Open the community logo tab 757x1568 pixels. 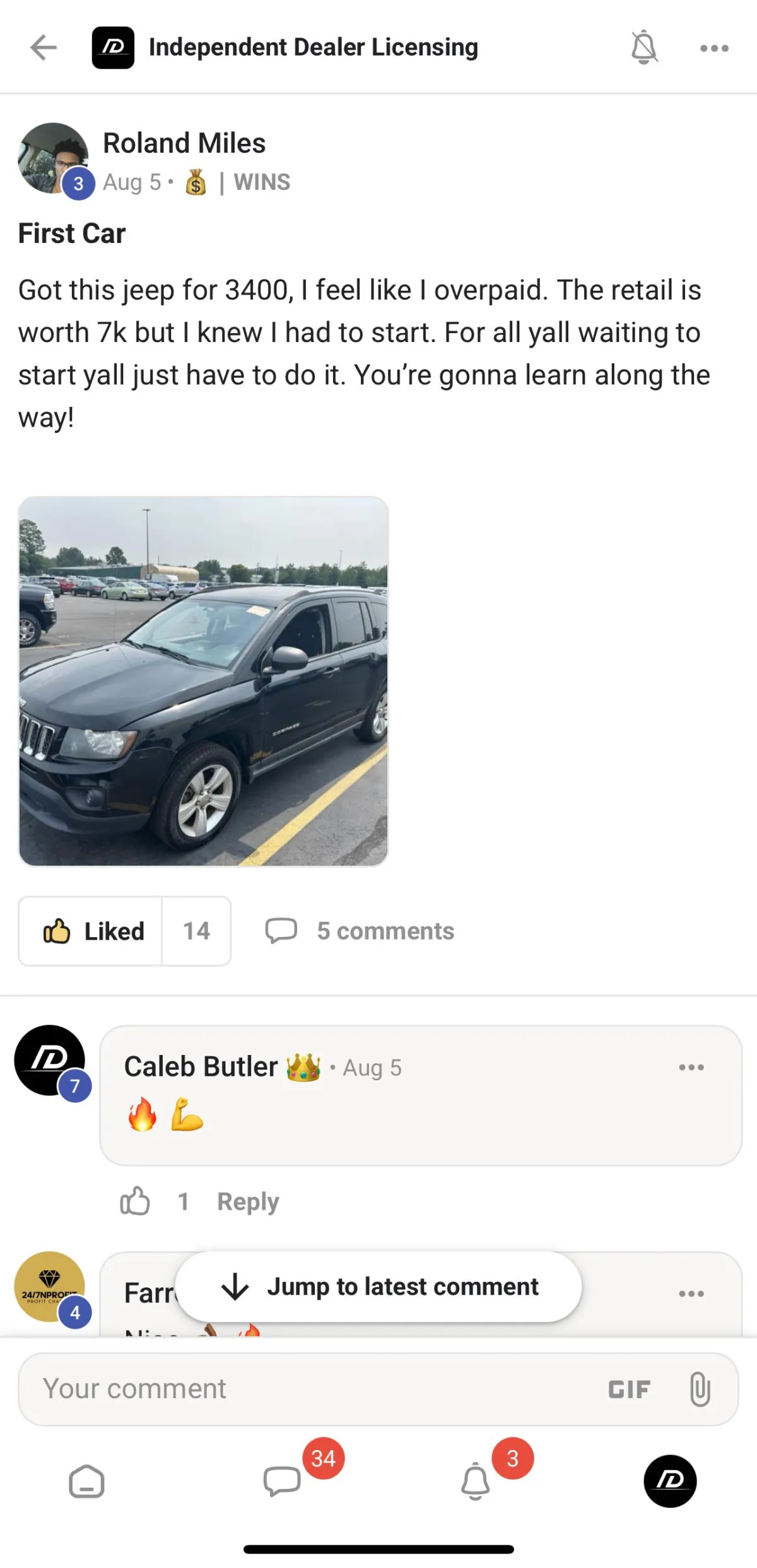(x=670, y=1481)
